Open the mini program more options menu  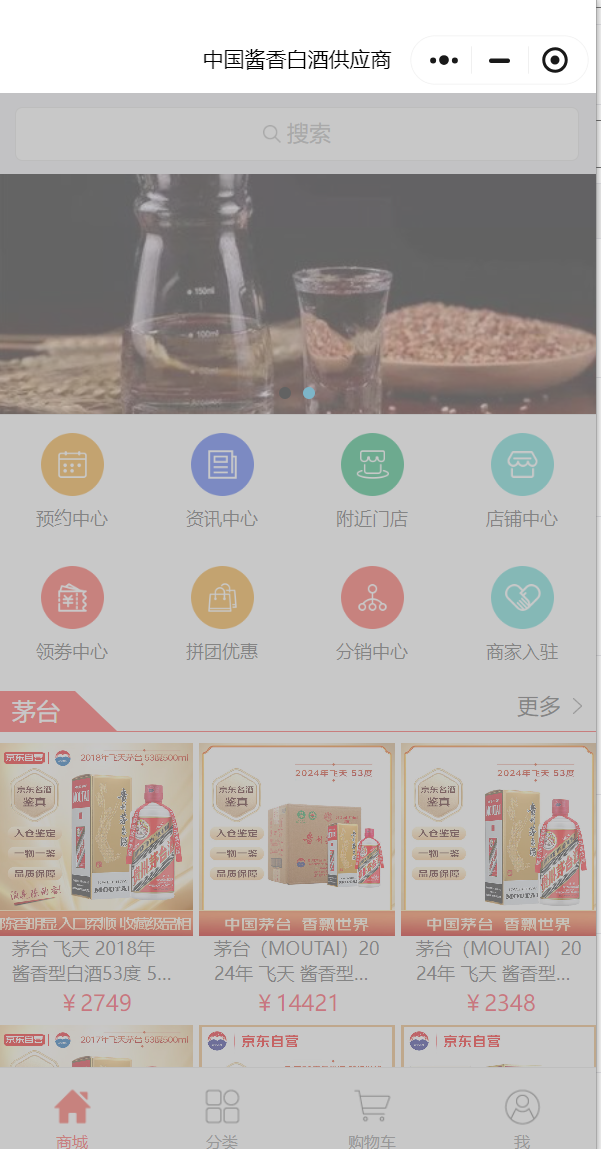(444, 61)
